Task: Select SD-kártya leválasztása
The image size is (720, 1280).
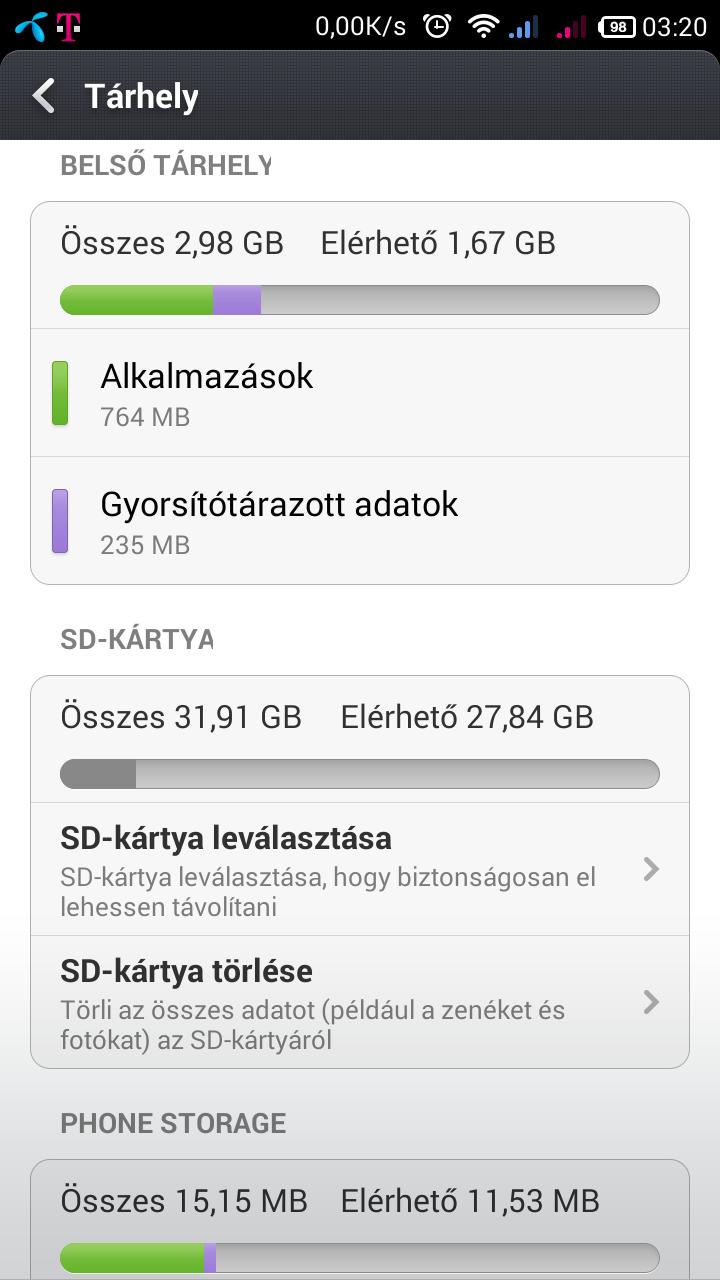Action: (360, 869)
